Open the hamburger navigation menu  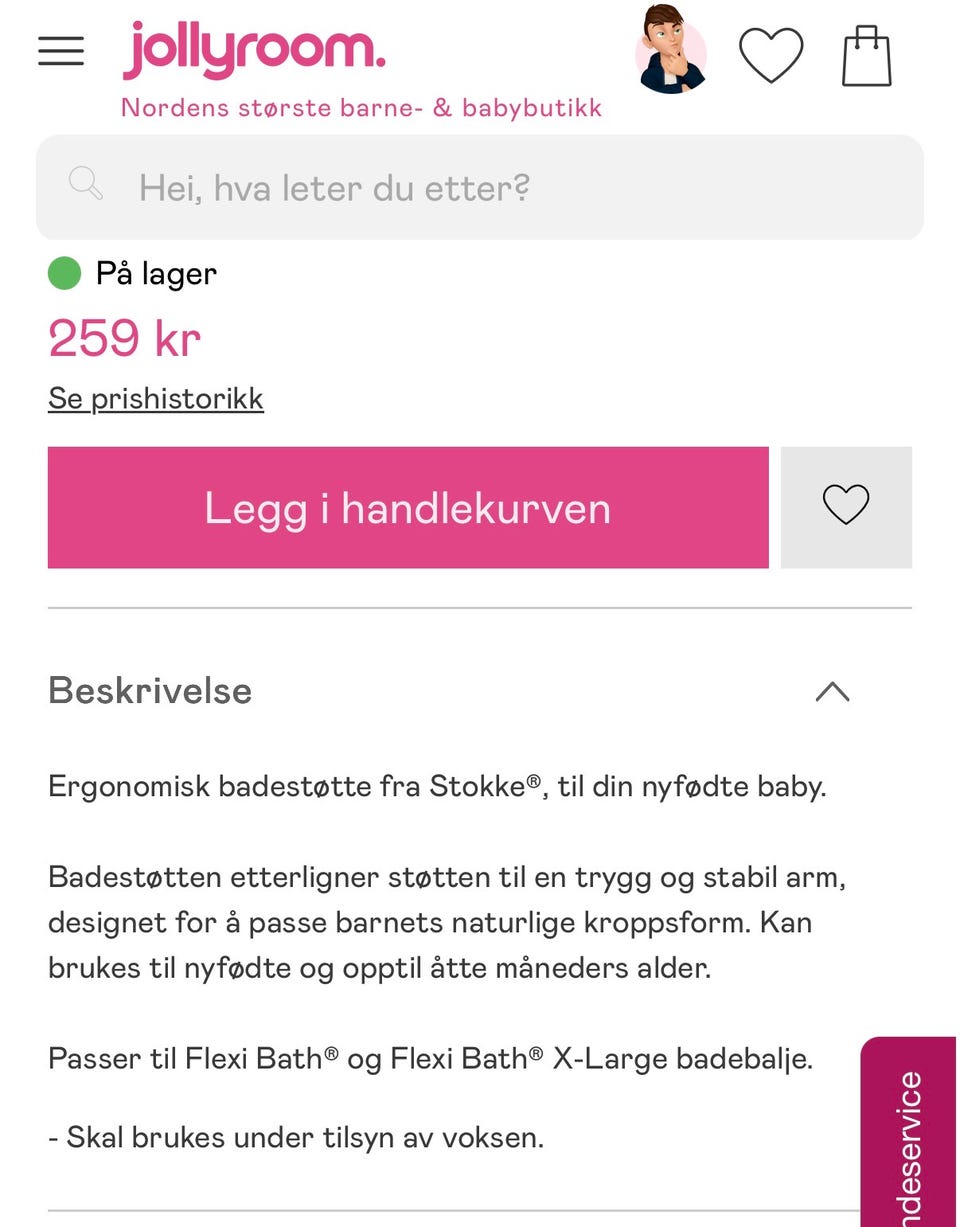click(x=61, y=52)
